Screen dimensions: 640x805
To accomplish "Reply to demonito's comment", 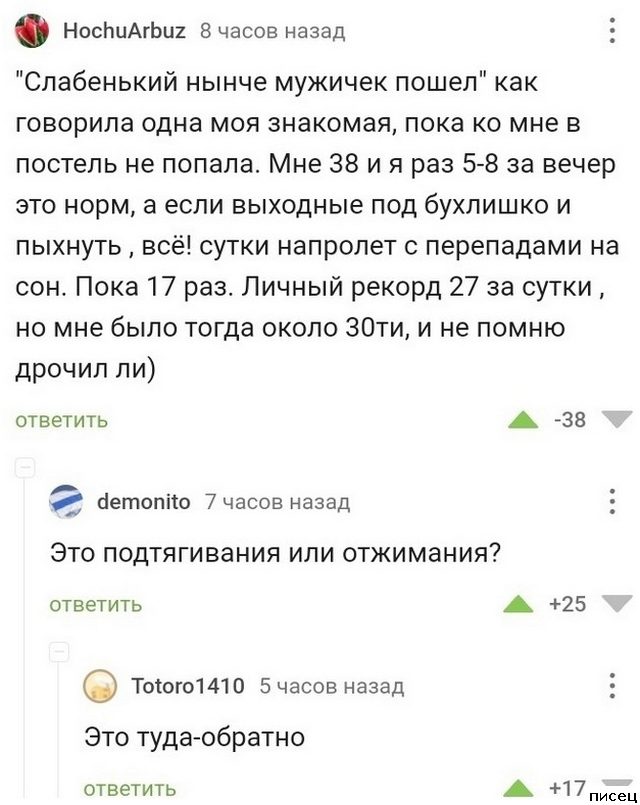I will 96,604.
